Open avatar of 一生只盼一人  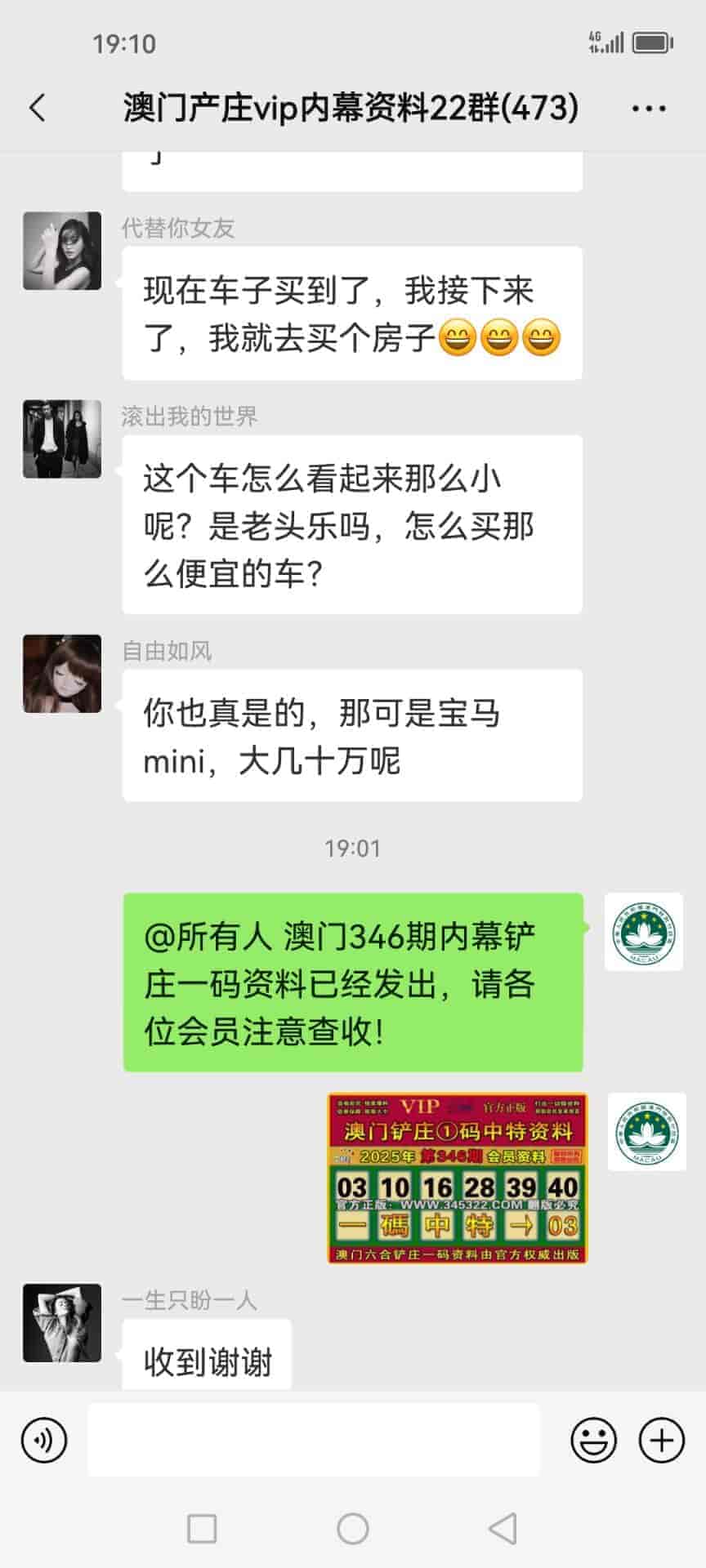(62, 1322)
